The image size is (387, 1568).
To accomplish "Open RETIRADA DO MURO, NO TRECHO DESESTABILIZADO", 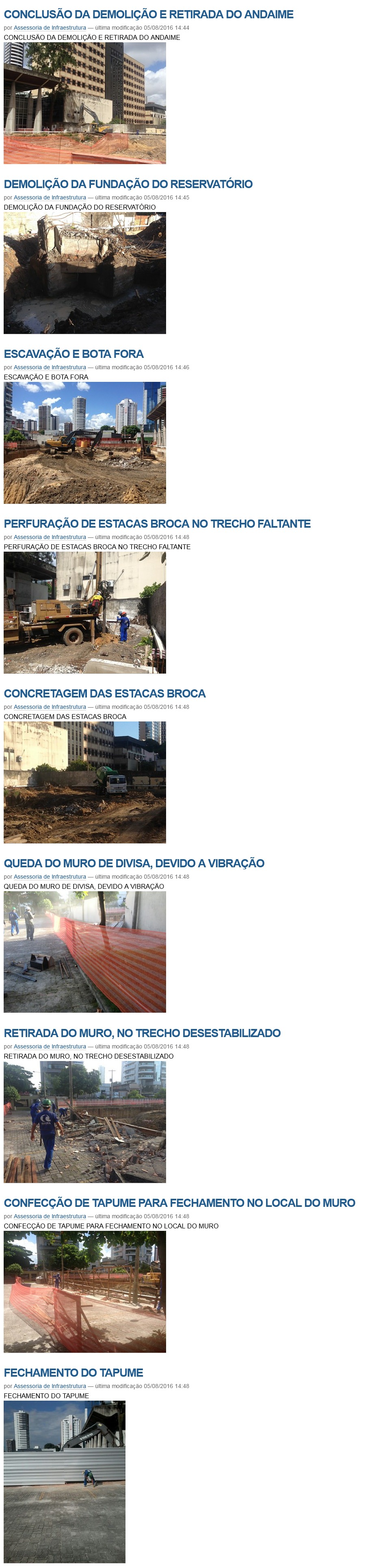I will click(x=142, y=1033).
